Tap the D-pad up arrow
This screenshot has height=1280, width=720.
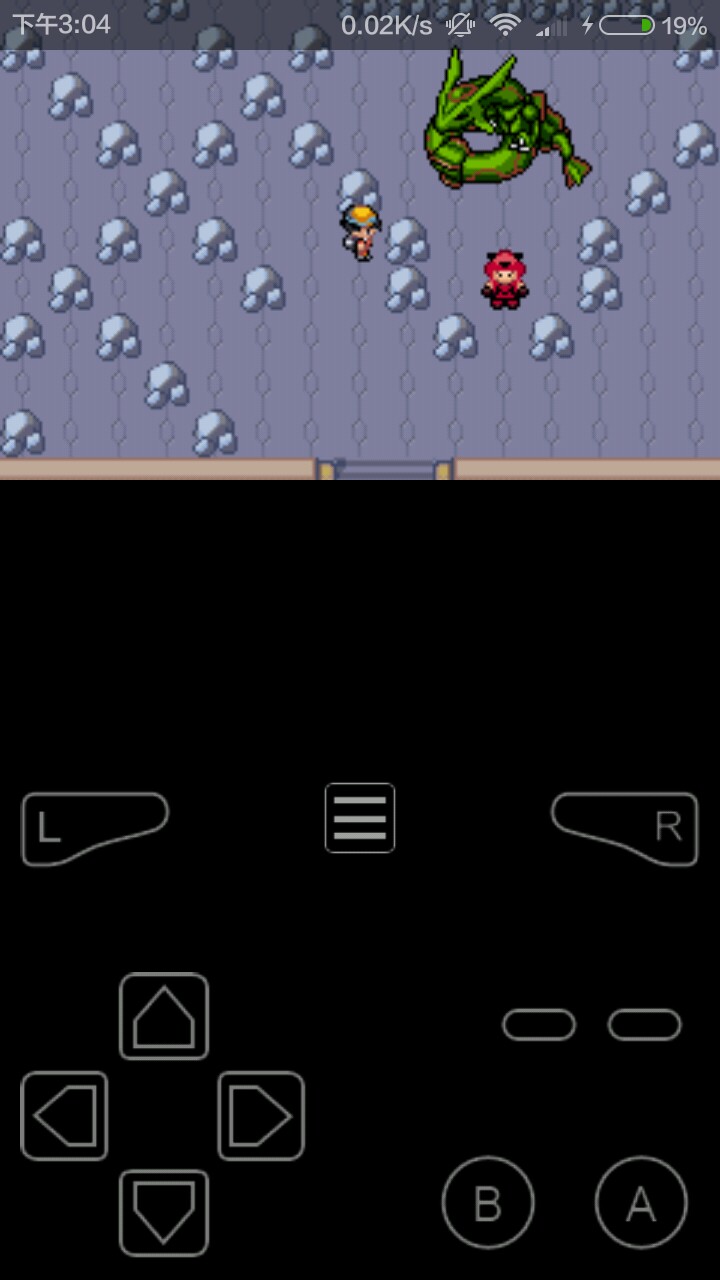164,1016
